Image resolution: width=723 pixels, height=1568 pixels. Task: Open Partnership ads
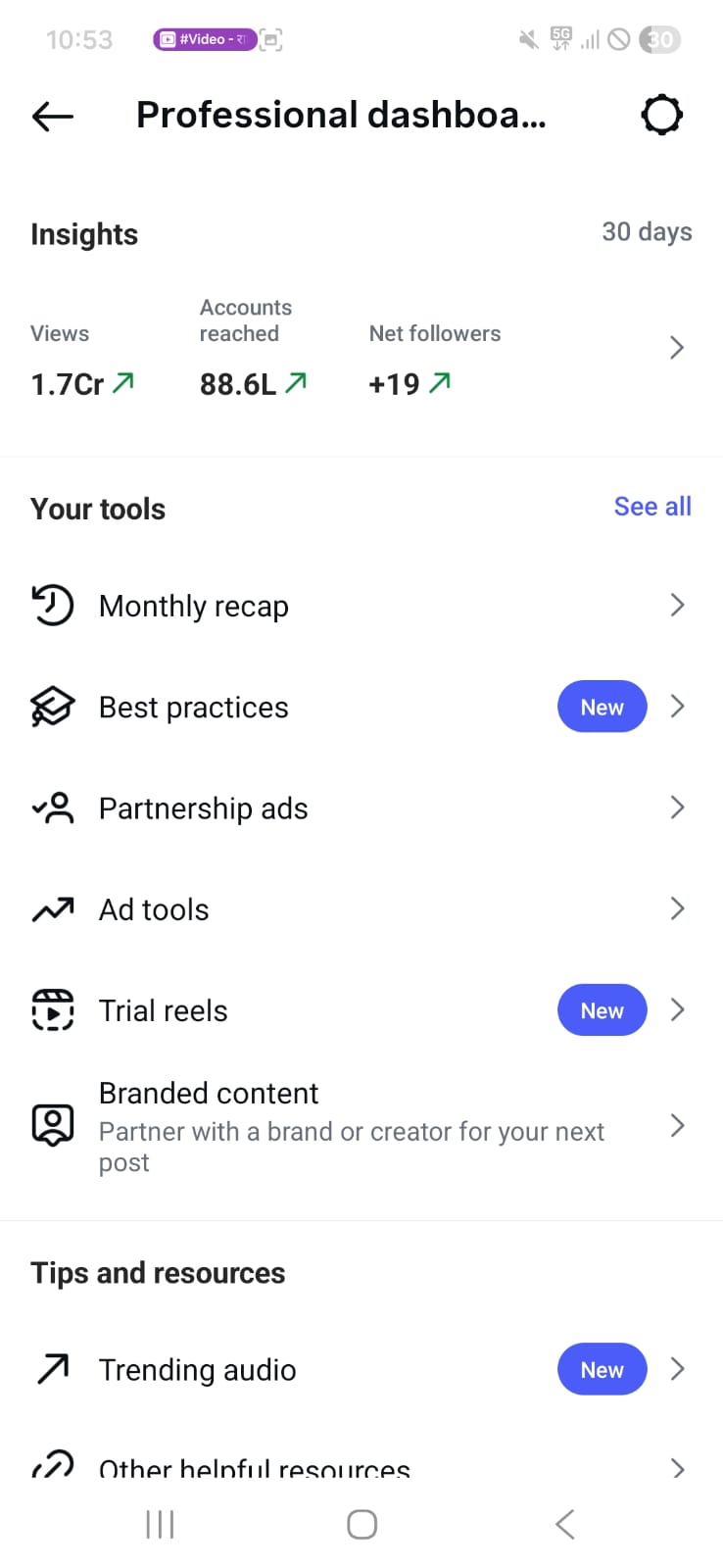pos(204,808)
